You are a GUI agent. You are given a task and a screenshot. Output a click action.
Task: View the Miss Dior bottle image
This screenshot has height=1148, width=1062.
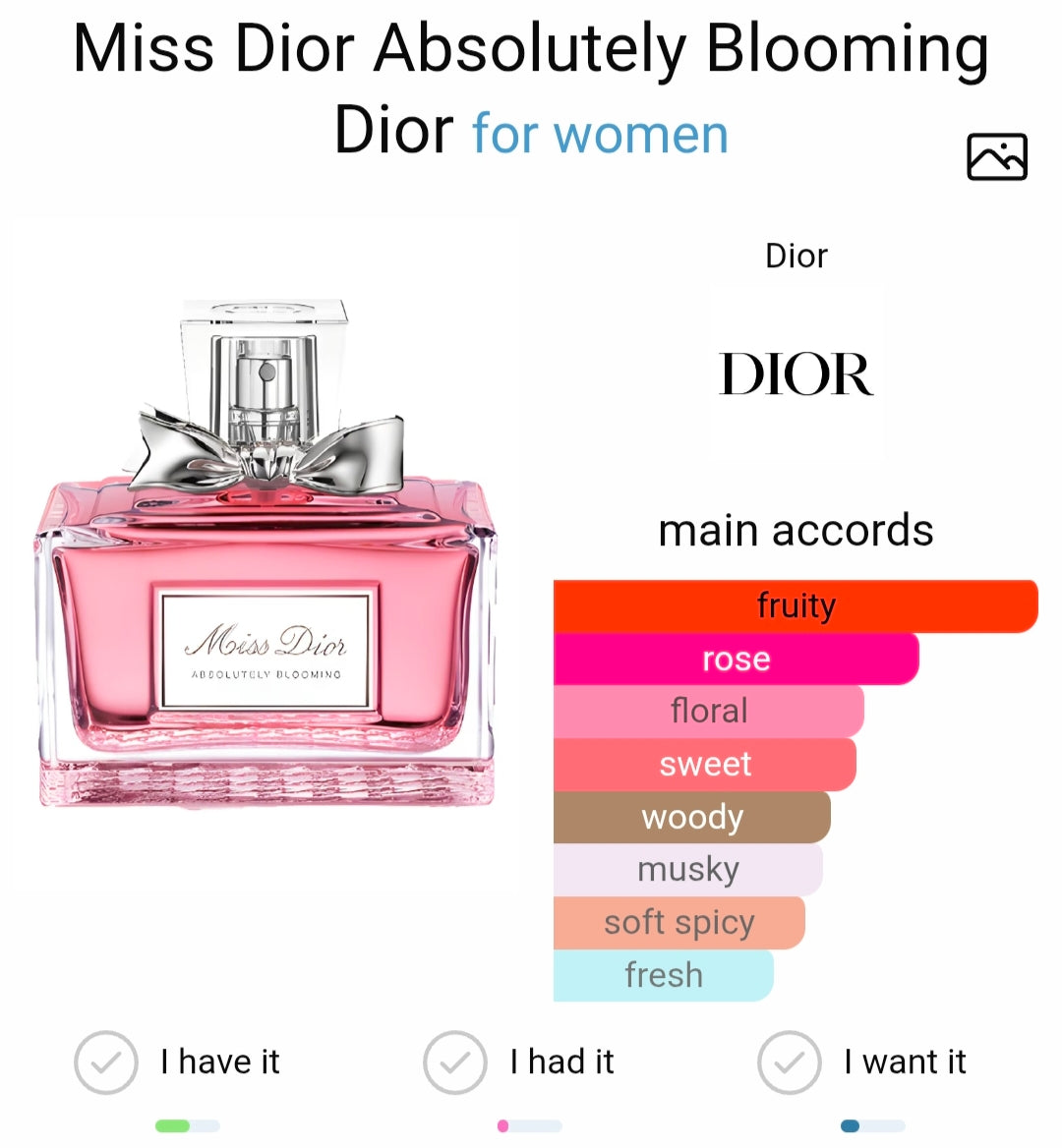265,555
